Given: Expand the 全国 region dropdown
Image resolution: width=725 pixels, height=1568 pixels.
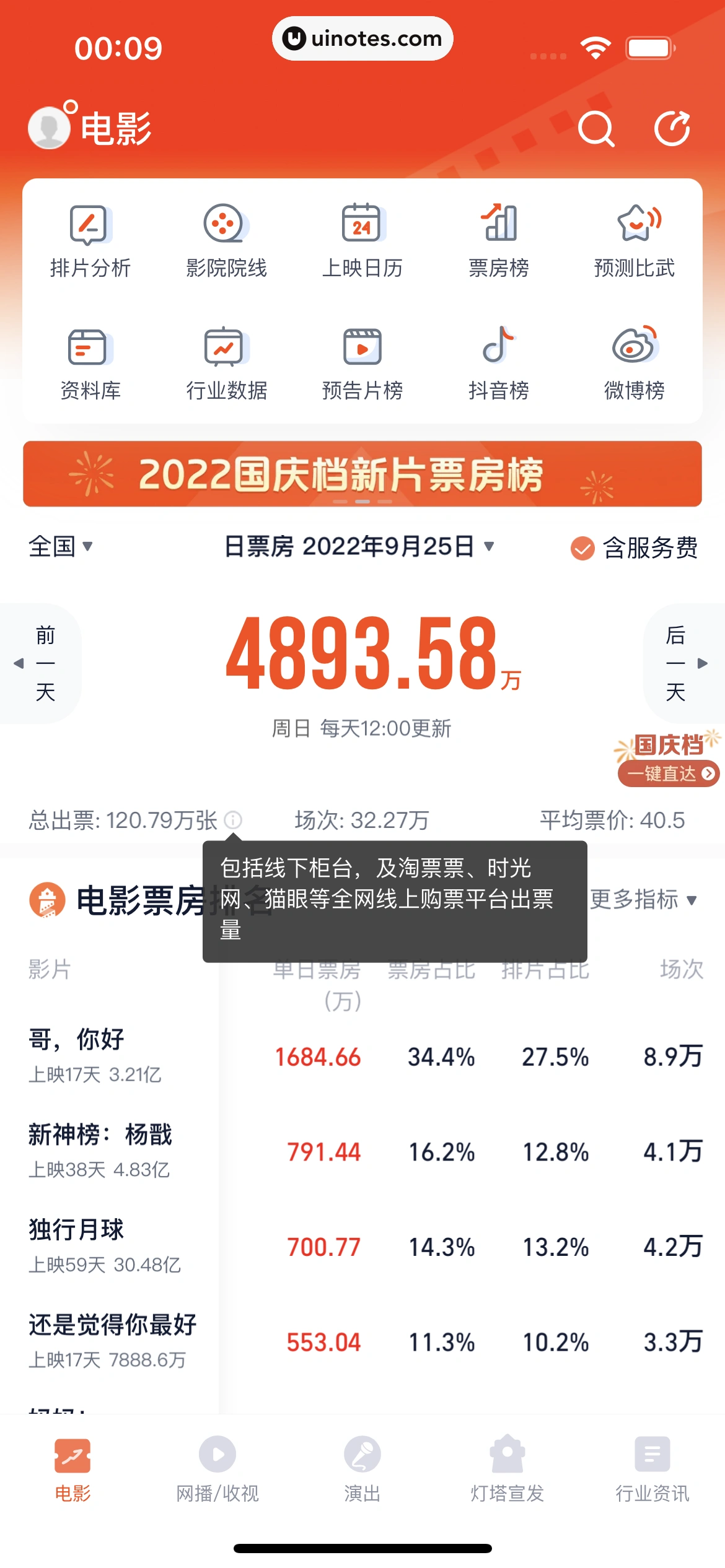Looking at the screenshot, I should coord(61,547).
